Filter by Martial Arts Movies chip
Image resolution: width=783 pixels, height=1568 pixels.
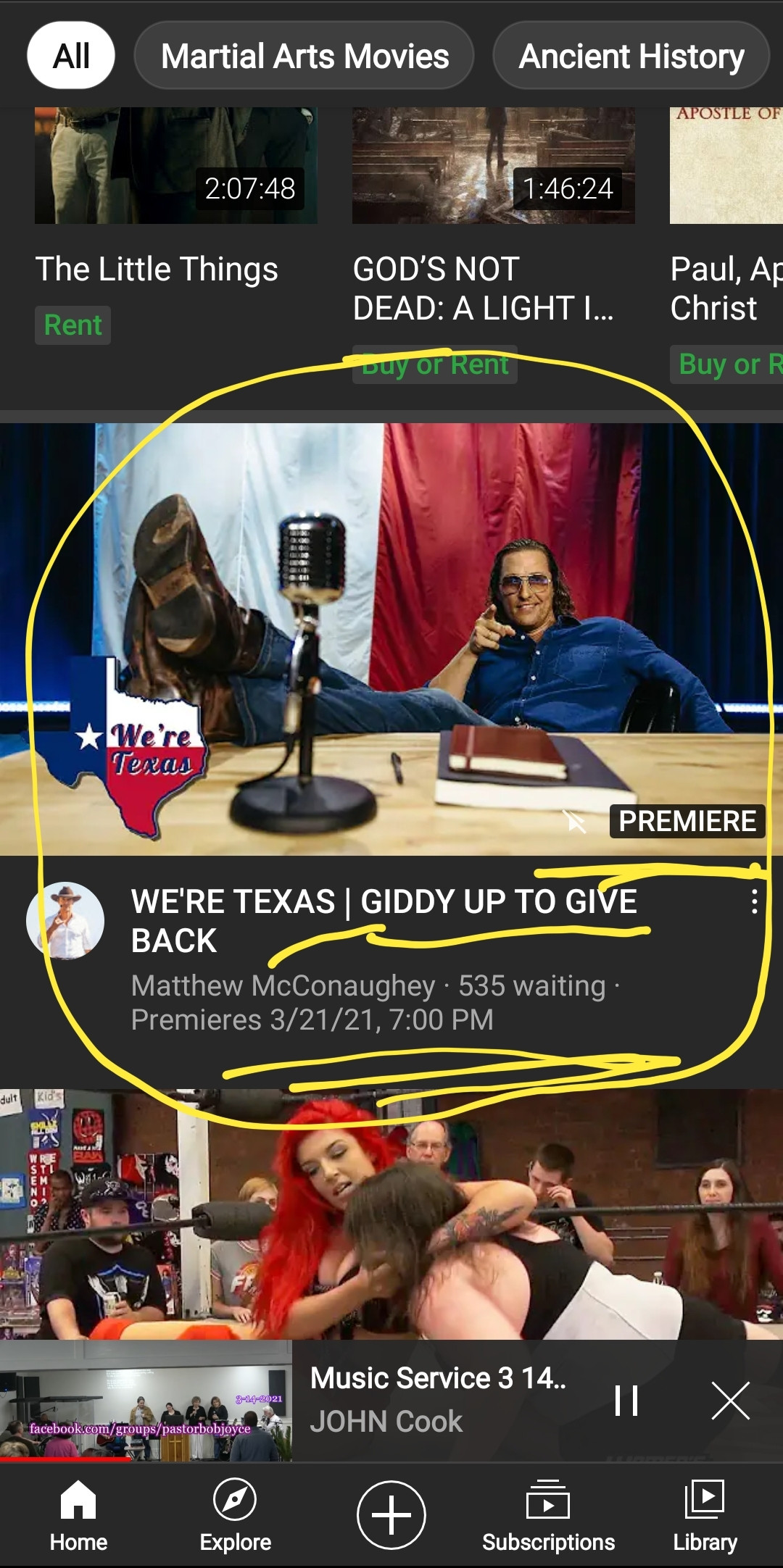304,56
